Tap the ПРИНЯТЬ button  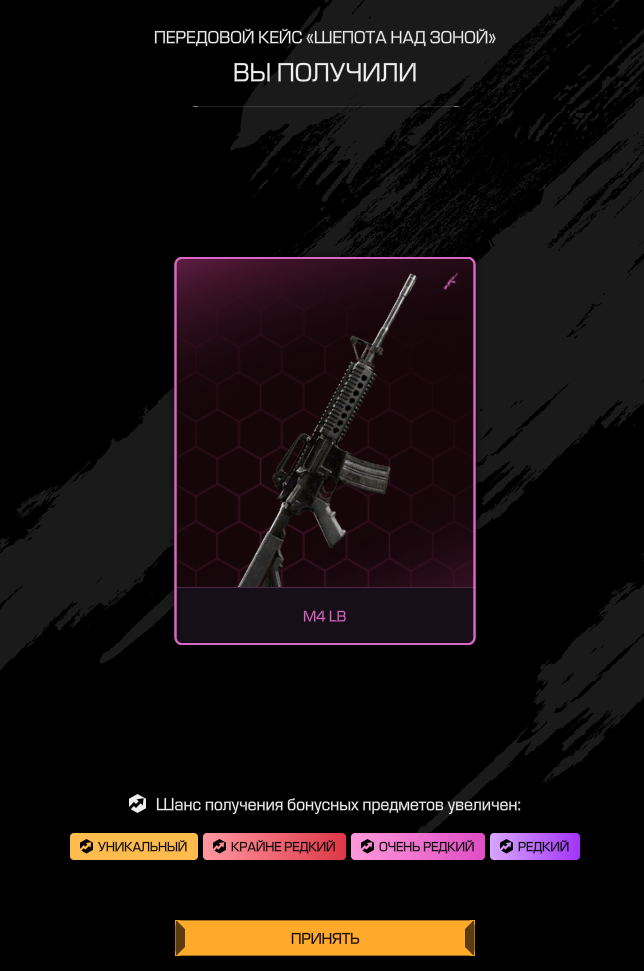click(324, 938)
